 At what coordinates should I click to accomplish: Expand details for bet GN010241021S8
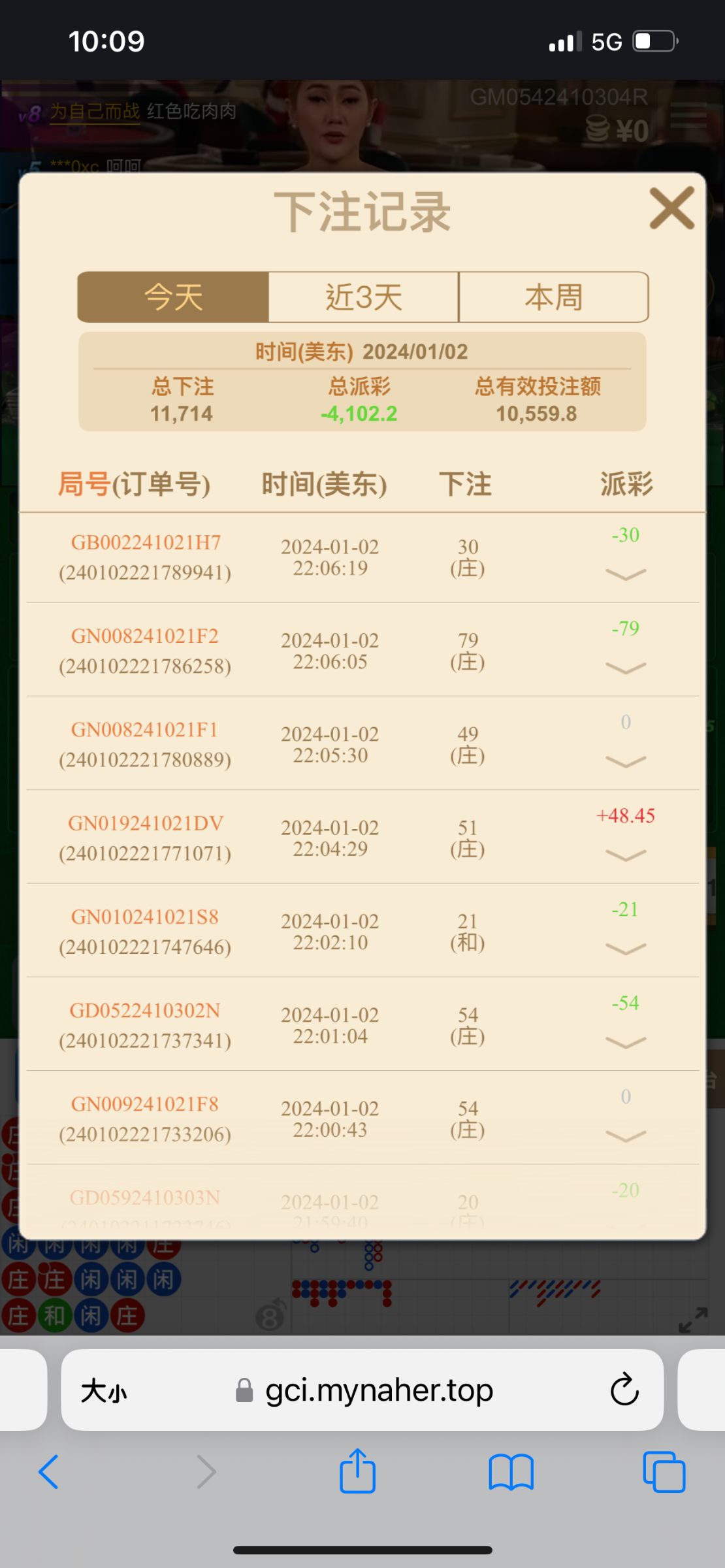pos(625,949)
